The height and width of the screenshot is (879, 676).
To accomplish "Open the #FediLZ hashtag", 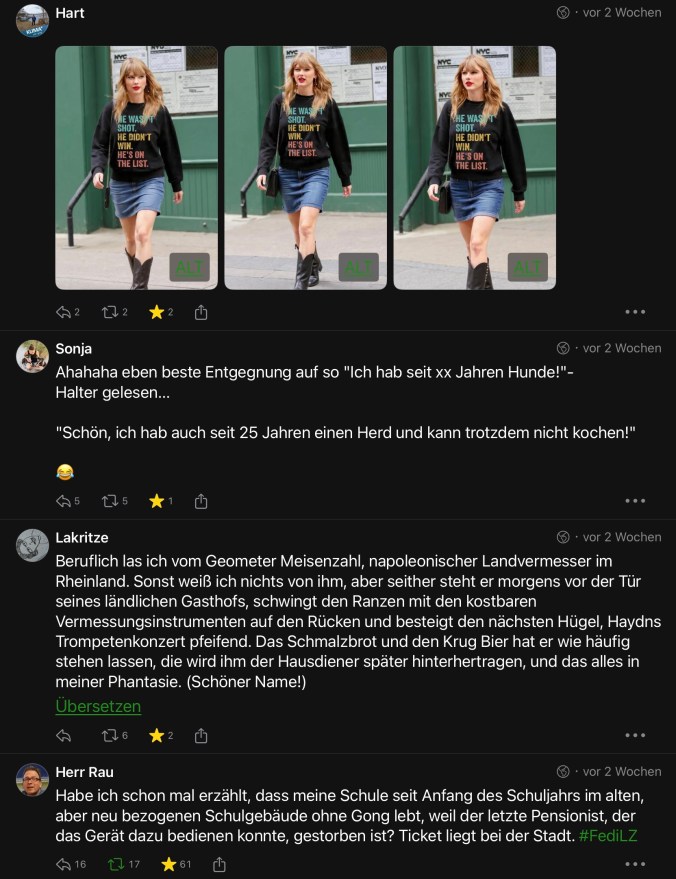I will click(610, 834).
